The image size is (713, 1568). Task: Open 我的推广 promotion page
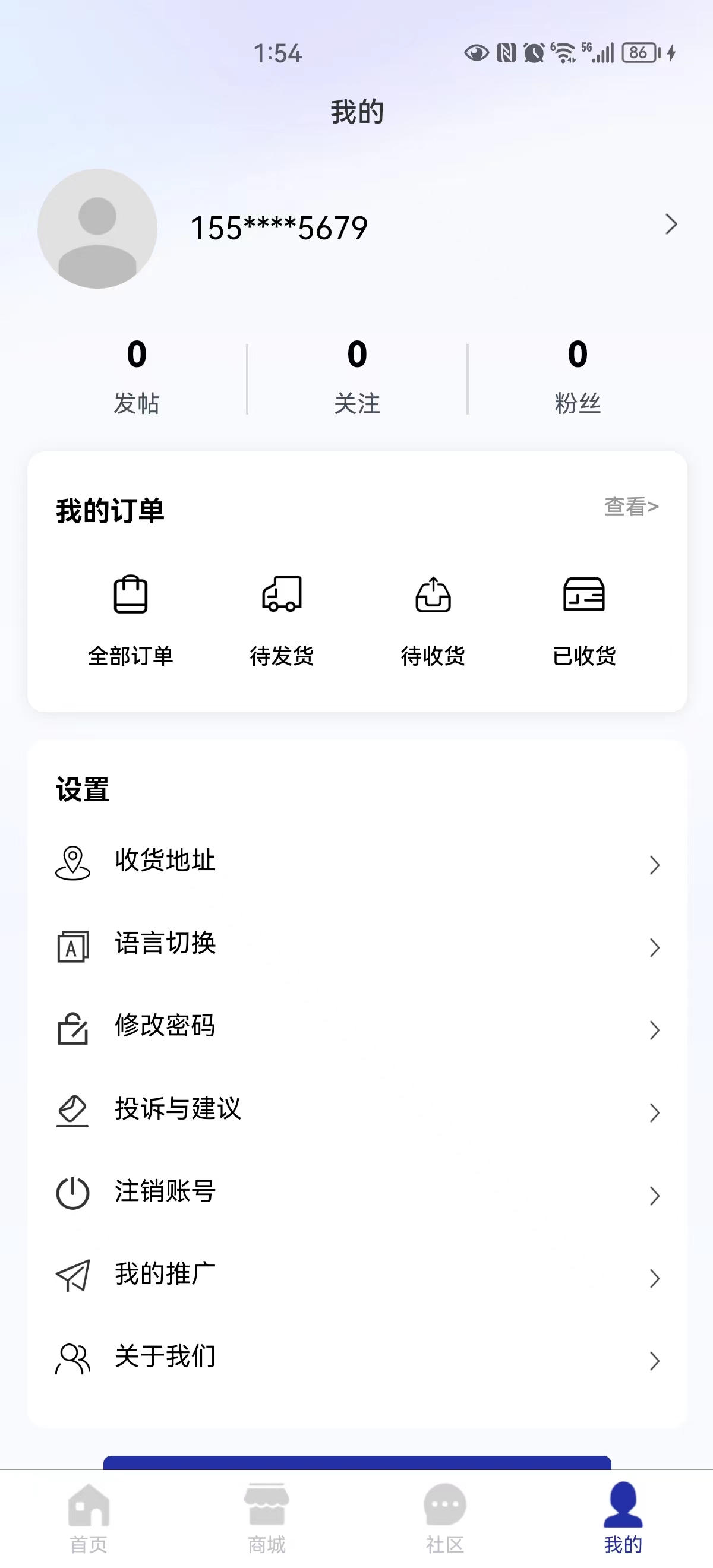pyautogui.click(x=357, y=1276)
